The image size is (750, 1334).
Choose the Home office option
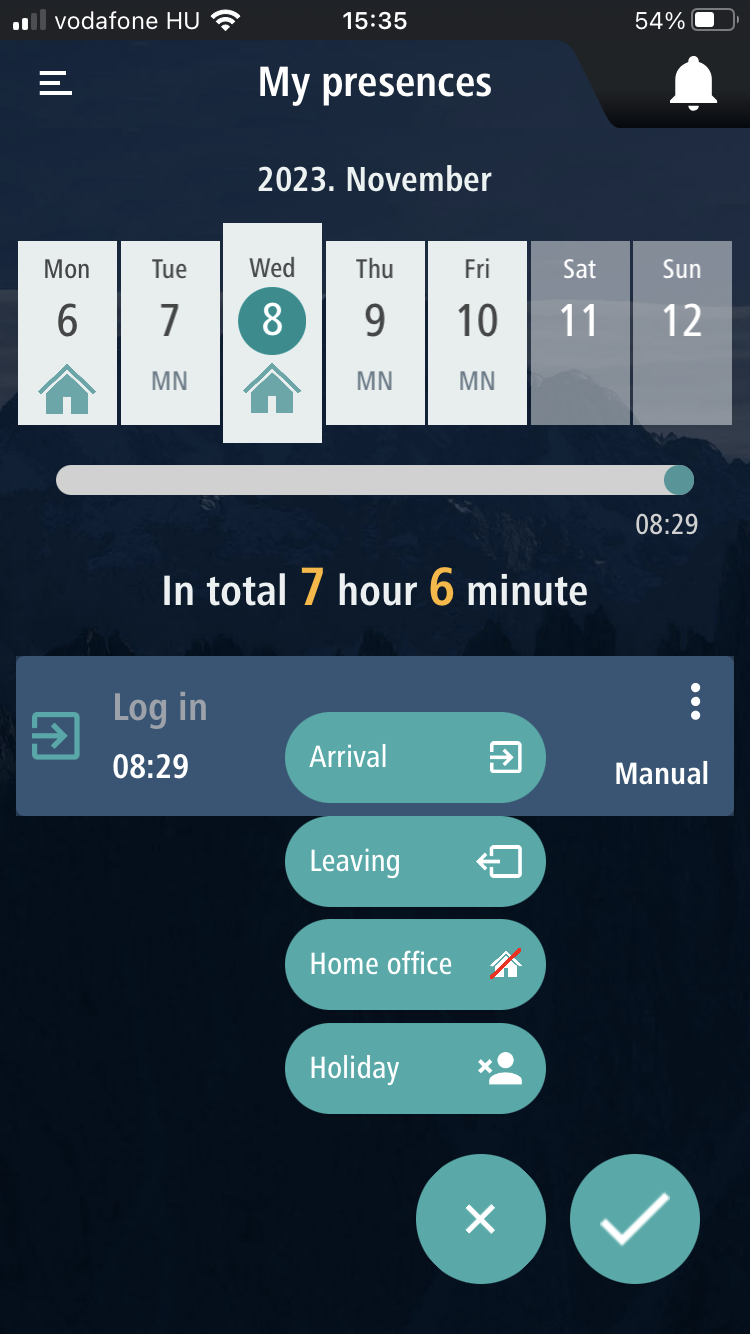point(415,964)
